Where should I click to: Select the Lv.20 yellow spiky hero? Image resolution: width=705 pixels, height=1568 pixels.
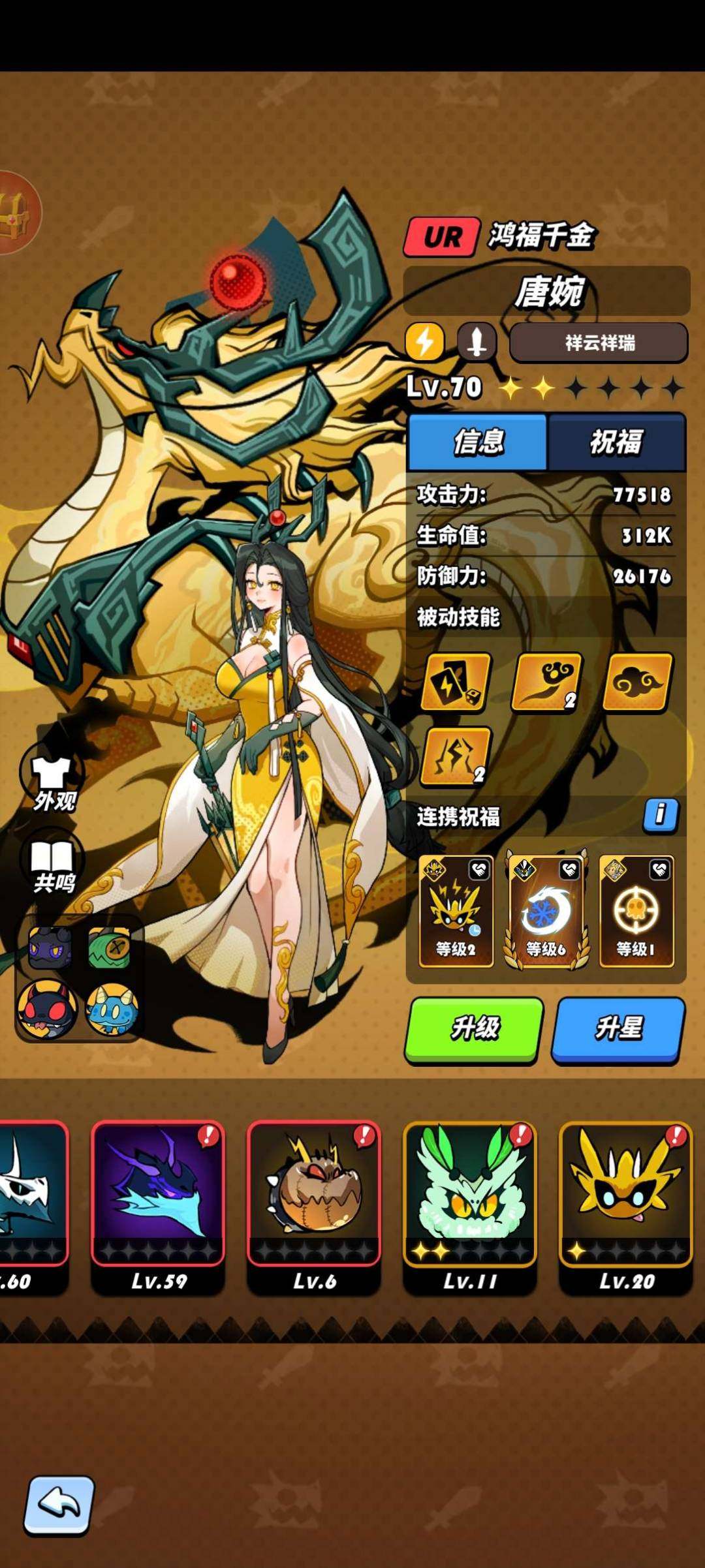pyautogui.click(x=625, y=1207)
